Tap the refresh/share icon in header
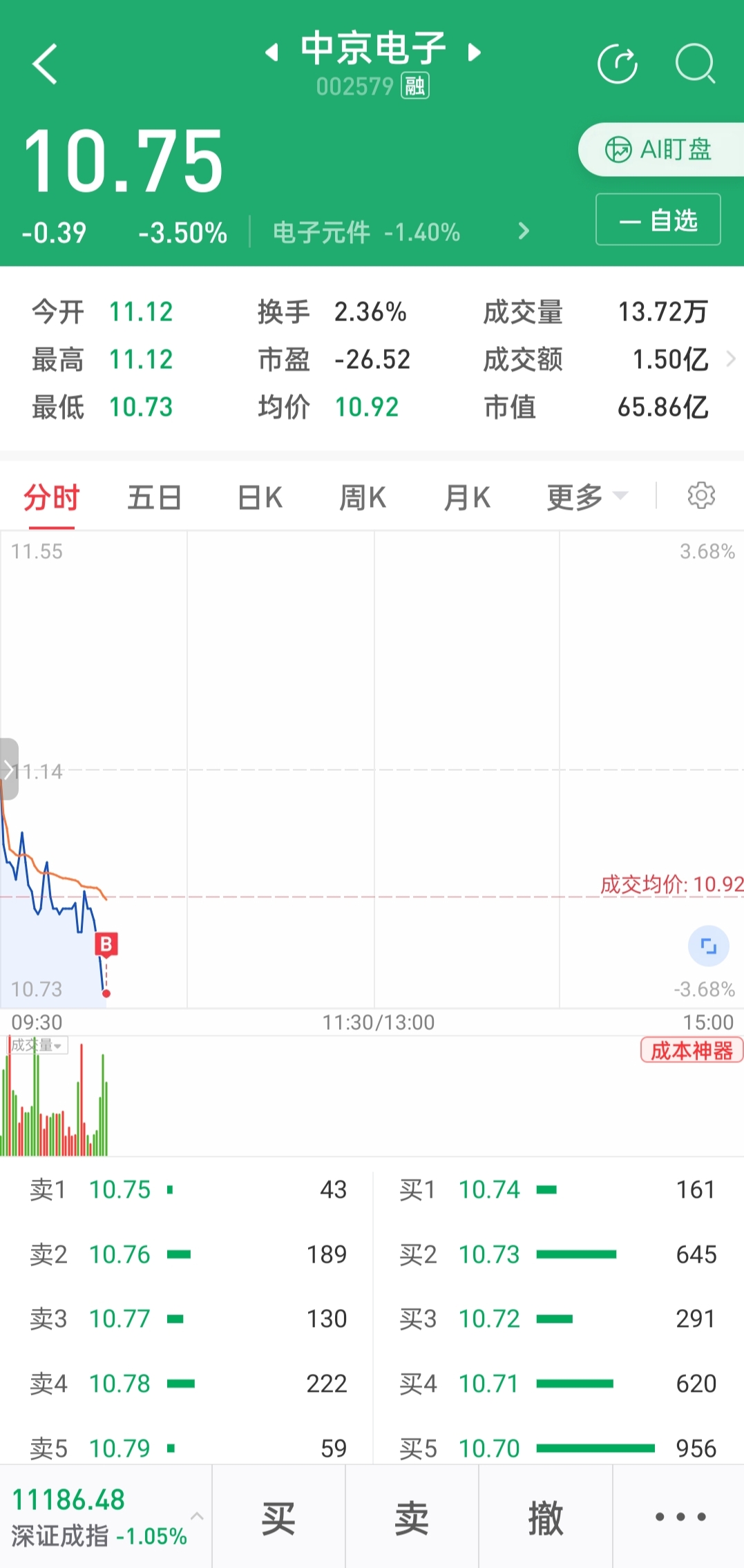Screen dimensions: 744x1568 (x=618, y=64)
